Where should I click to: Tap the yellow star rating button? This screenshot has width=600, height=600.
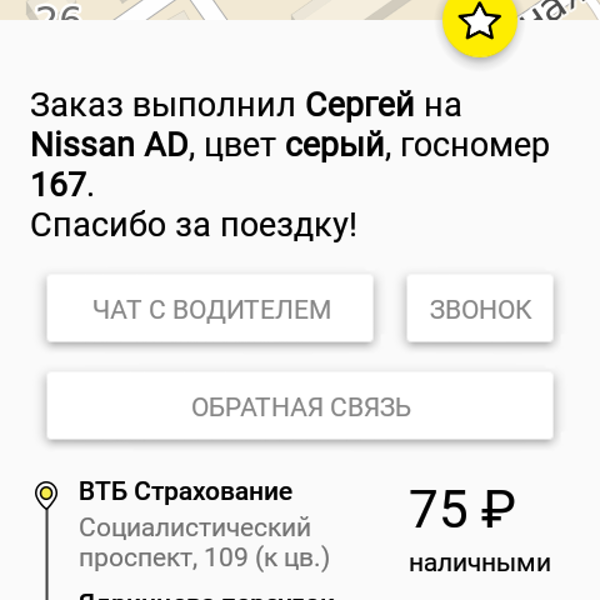point(479,21)
